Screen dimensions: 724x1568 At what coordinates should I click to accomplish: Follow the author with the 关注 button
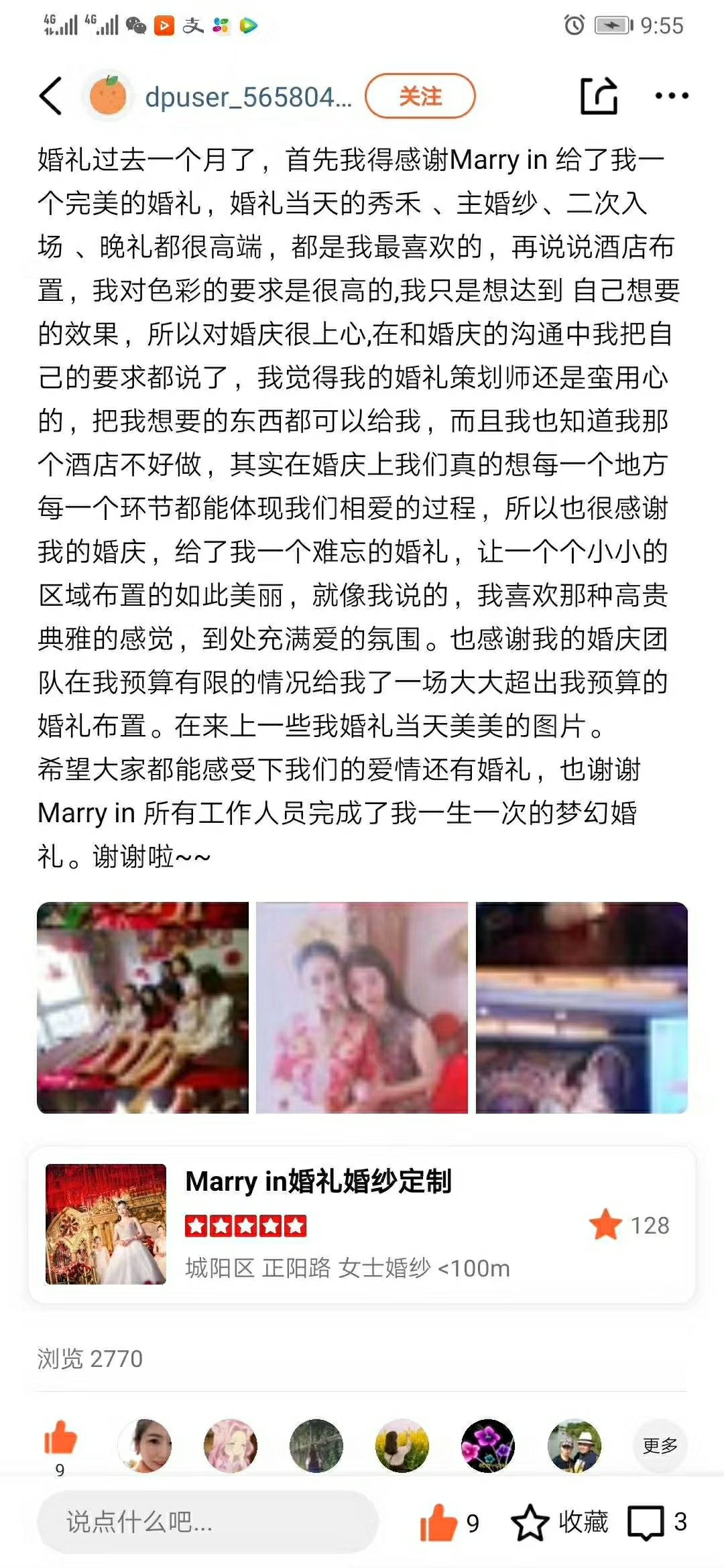point(420,96)
